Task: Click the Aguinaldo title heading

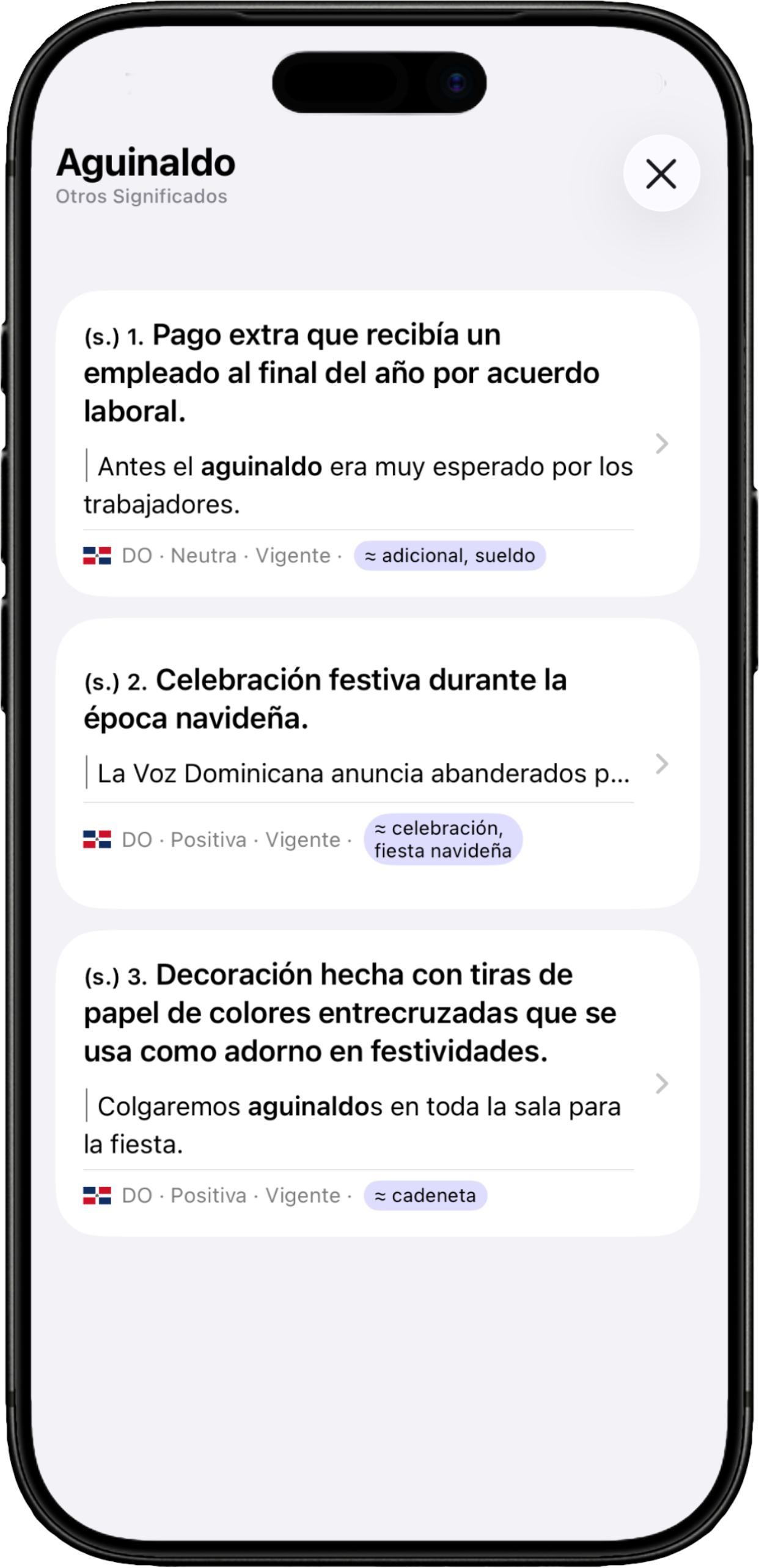Action: coord(145,161)
